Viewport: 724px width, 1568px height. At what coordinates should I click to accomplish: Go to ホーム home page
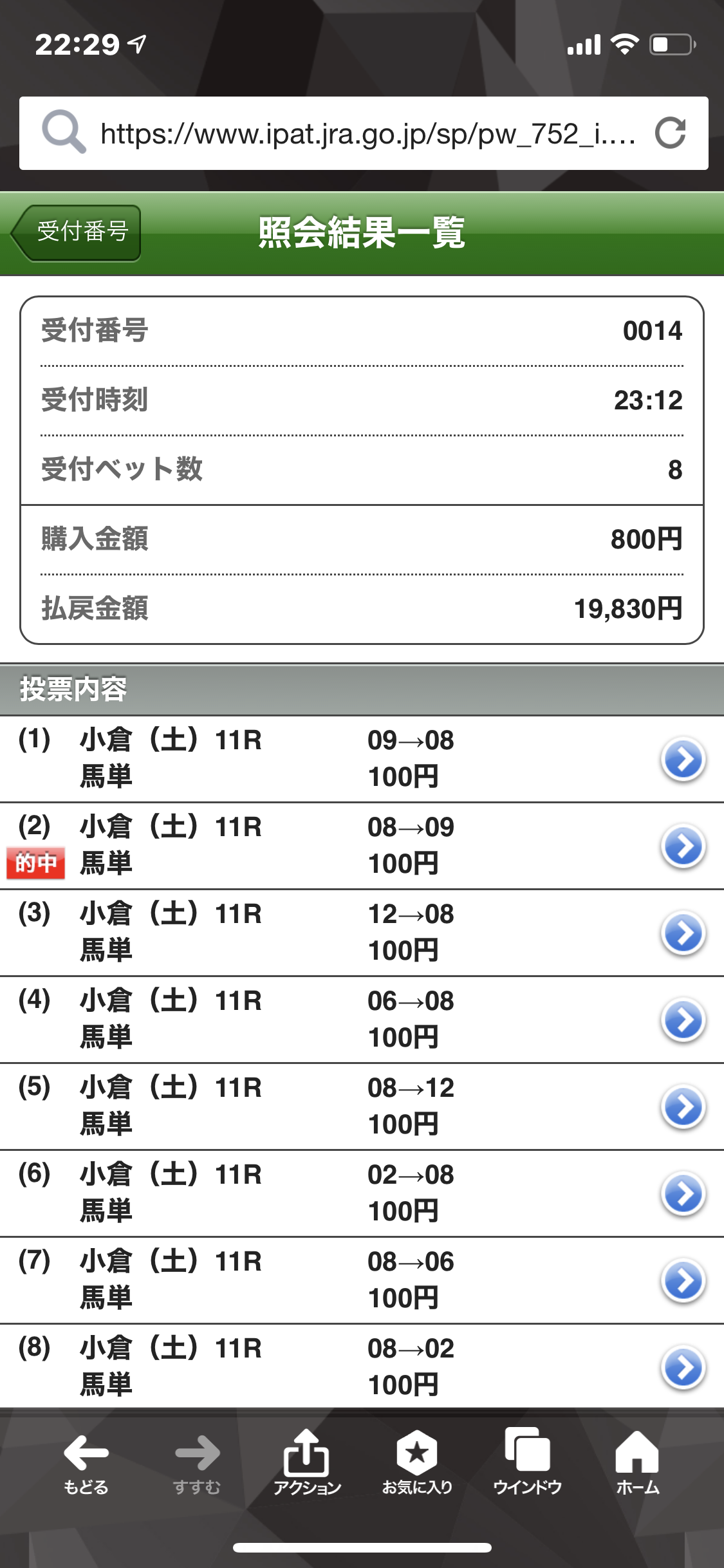[x=637, y=1462]
